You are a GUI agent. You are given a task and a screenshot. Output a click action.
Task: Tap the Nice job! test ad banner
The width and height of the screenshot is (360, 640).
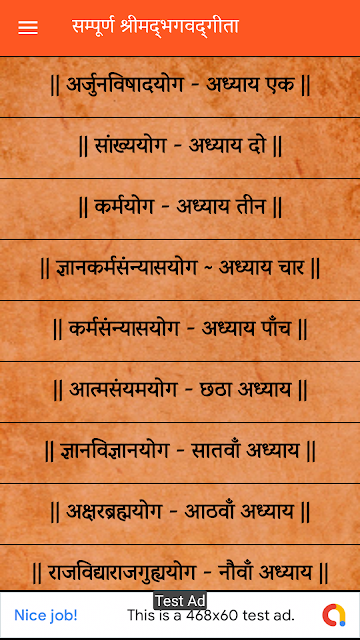tap(180, 615)
